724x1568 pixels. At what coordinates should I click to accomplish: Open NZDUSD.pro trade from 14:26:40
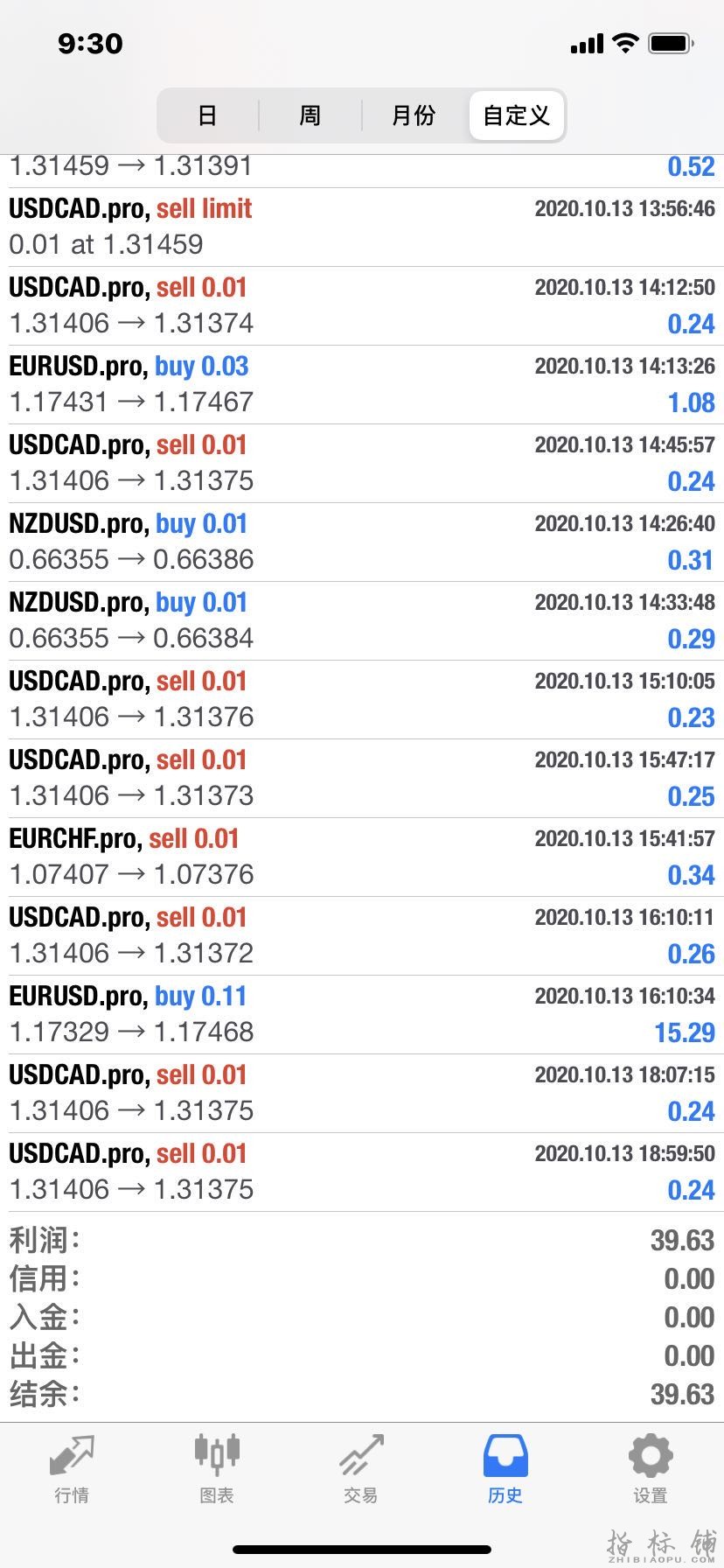pyautogui.click(x=362, y=542)
